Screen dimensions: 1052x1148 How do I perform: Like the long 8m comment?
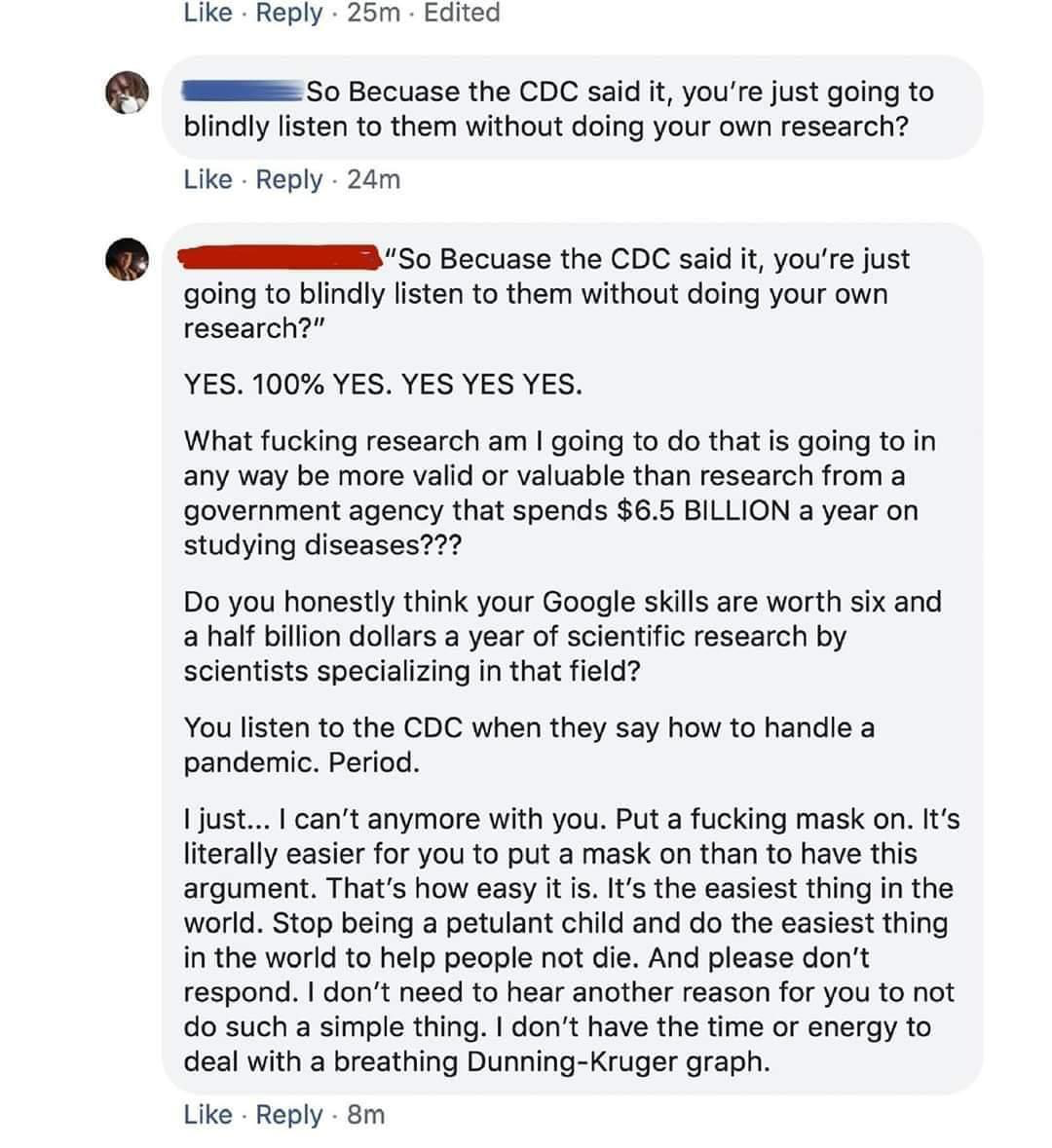tap(208, 1114)
